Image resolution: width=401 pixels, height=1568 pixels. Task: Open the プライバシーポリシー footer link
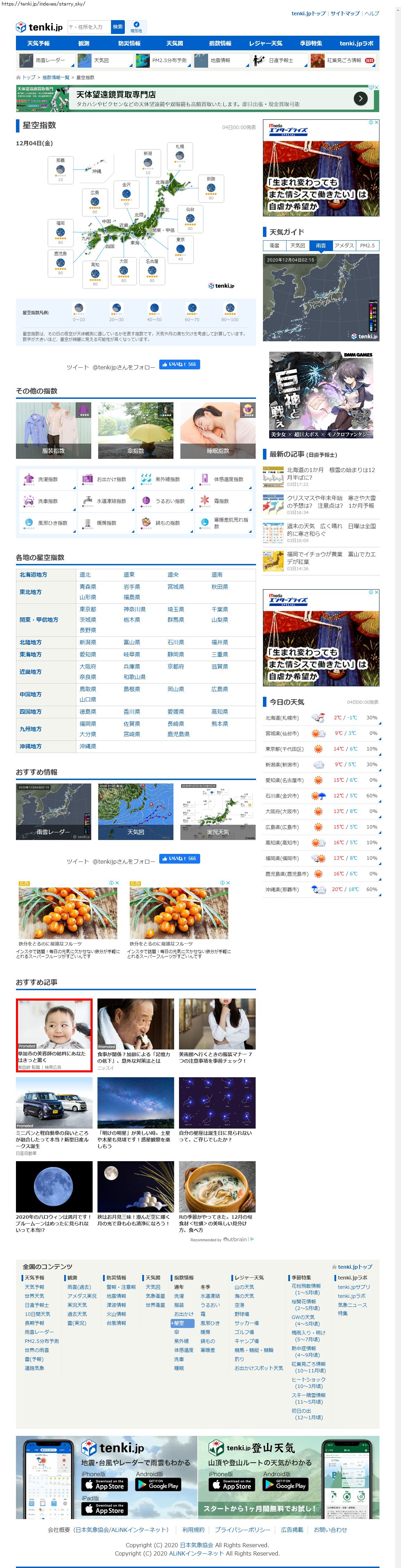(242, 1530)
